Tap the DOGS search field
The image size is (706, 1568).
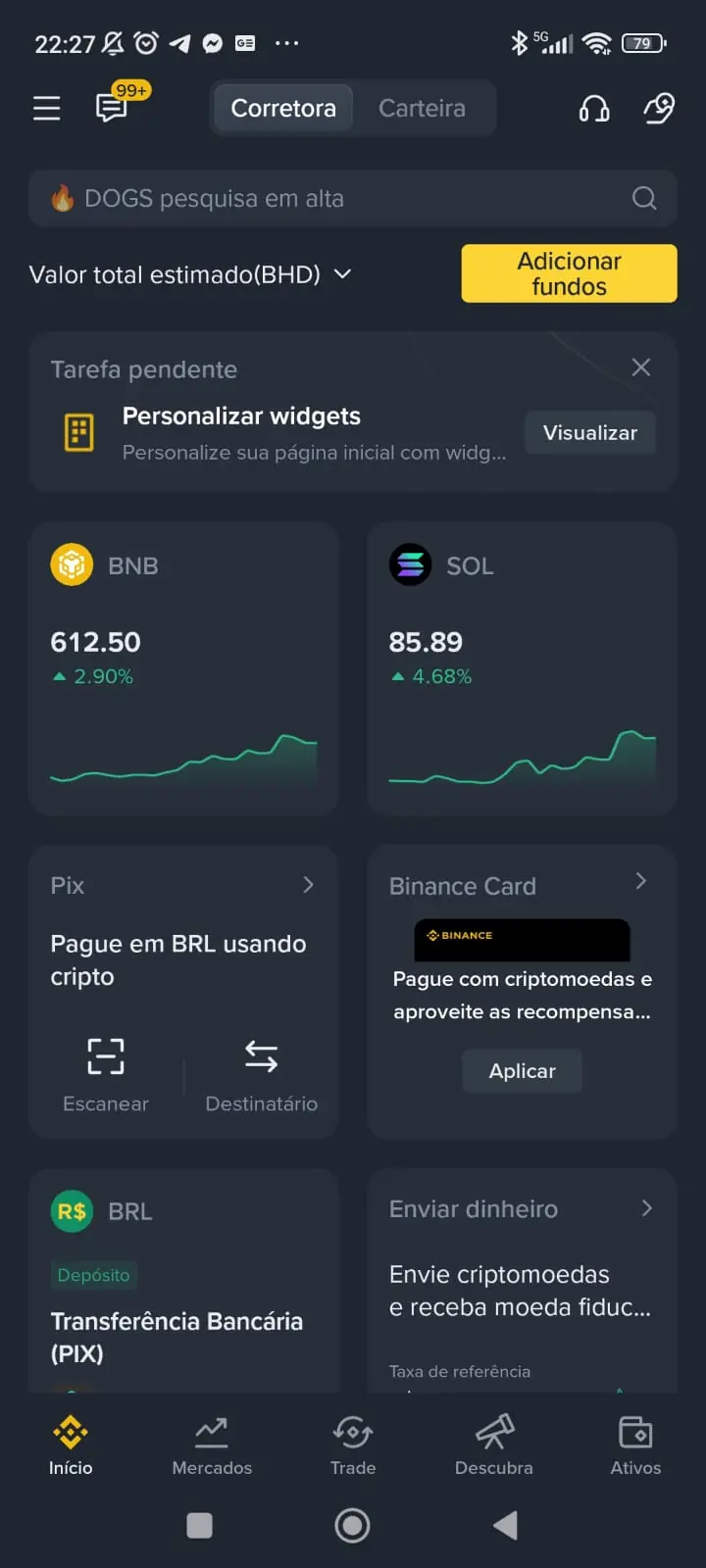[x=333, y=199]
